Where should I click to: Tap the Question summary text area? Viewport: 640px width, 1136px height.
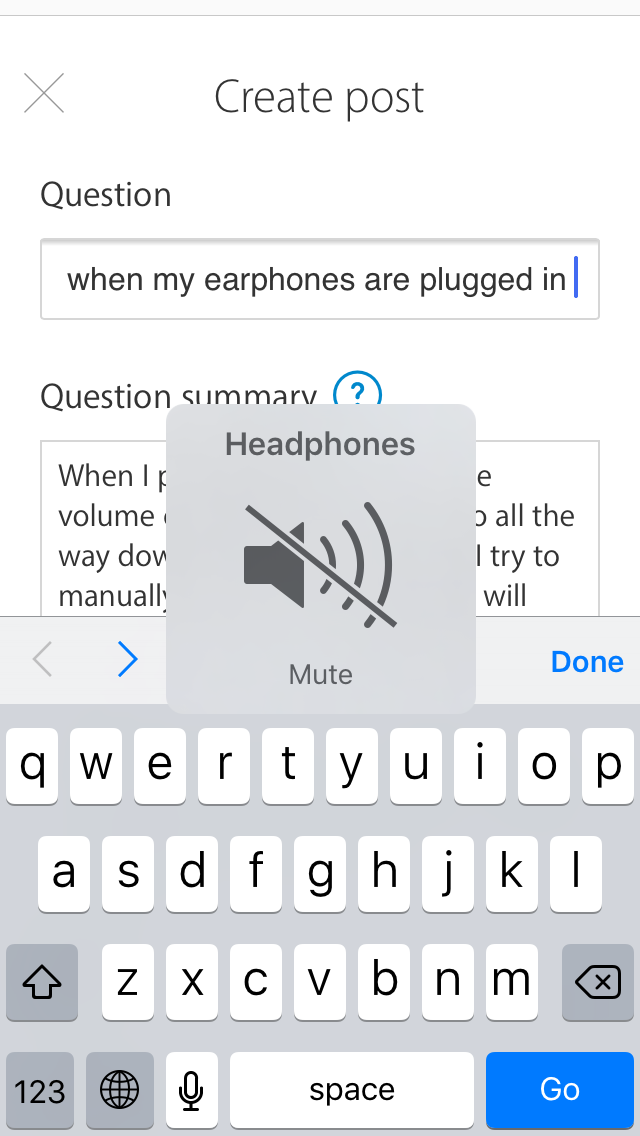point(100,530)
